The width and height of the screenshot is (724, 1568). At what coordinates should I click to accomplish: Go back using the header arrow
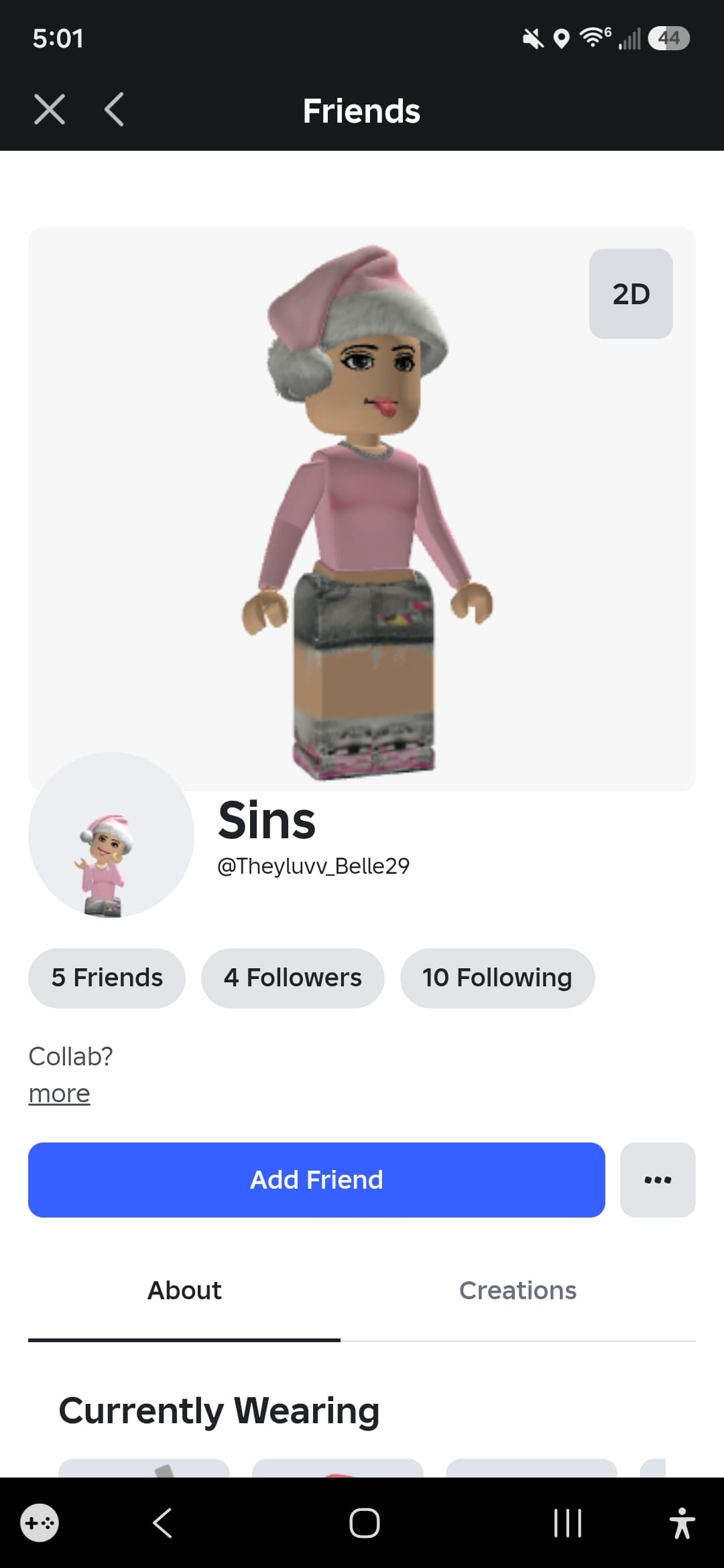pos(115,110)
